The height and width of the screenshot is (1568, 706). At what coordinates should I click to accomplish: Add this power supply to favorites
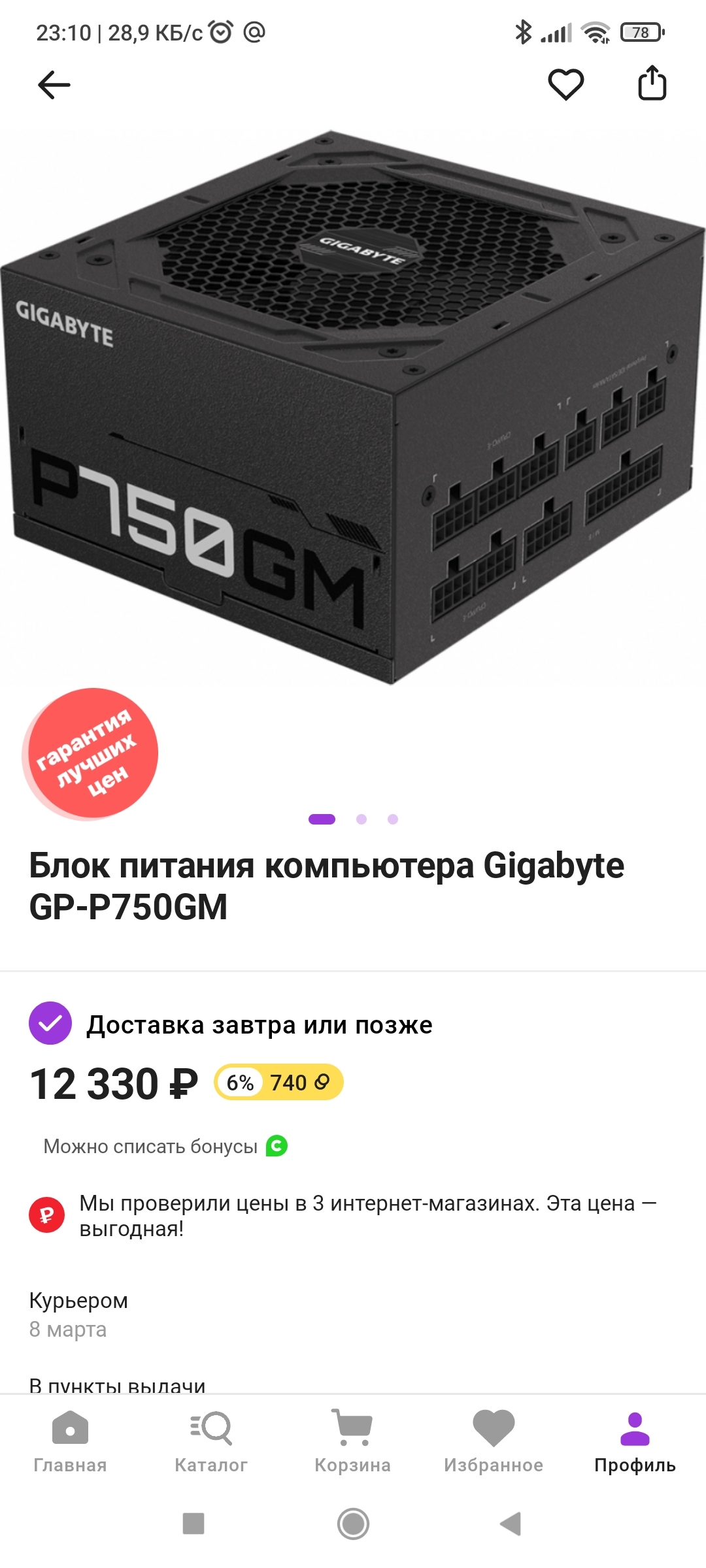[x=565, y=84]
